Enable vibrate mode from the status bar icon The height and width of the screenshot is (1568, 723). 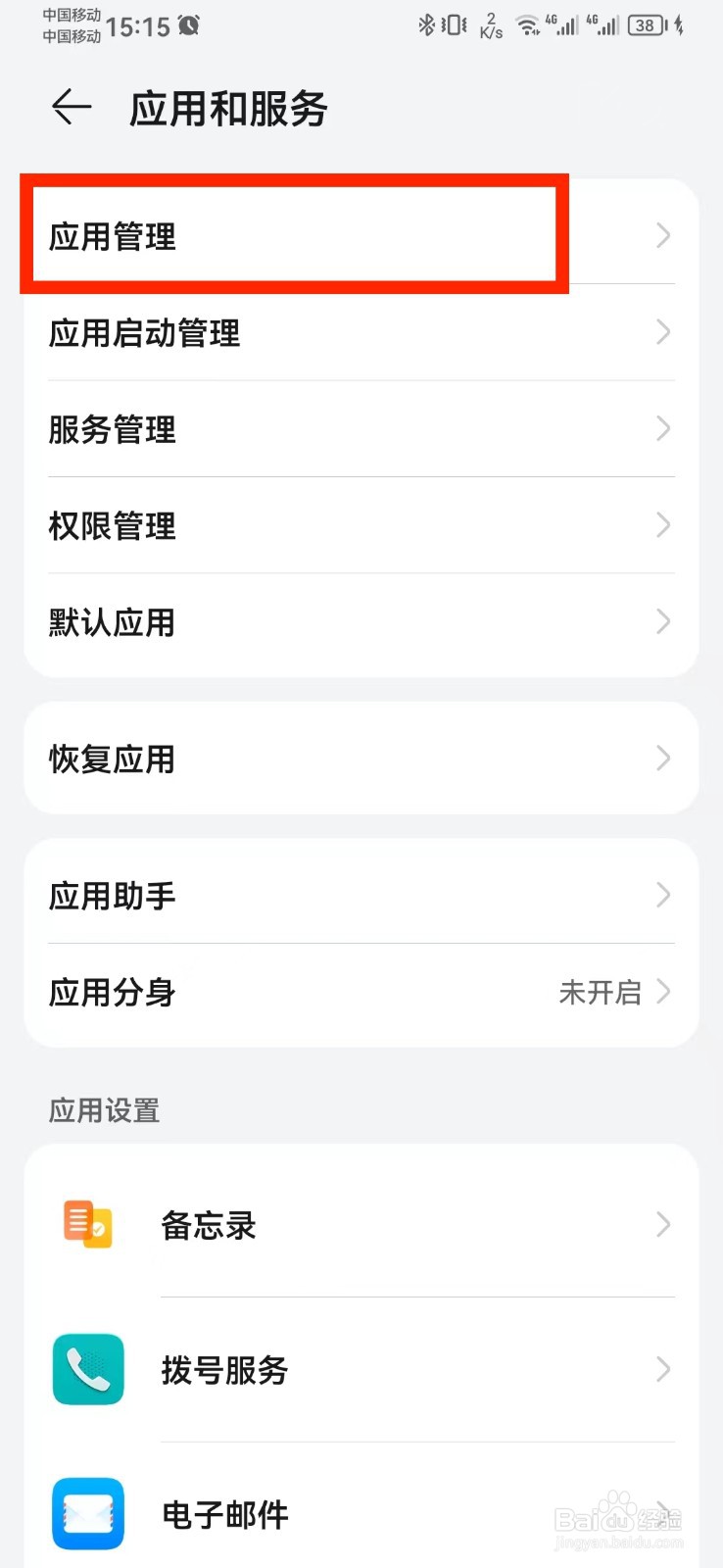[454, 25]
